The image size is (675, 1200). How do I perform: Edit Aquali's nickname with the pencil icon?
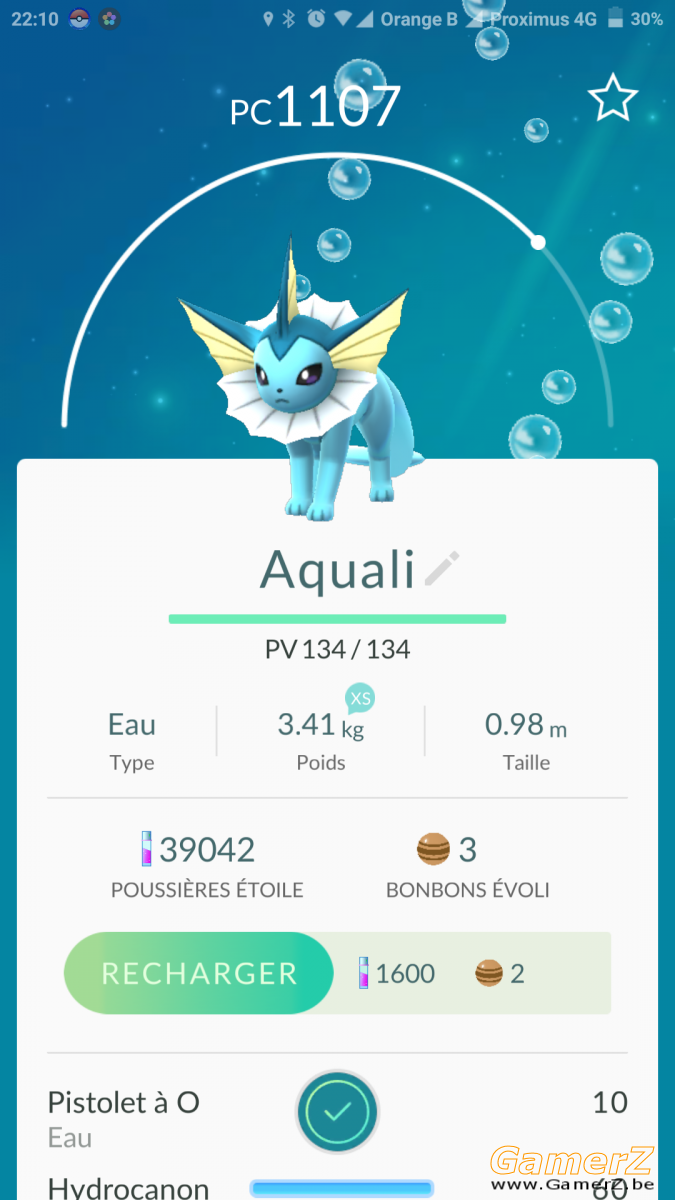(441, 568)
